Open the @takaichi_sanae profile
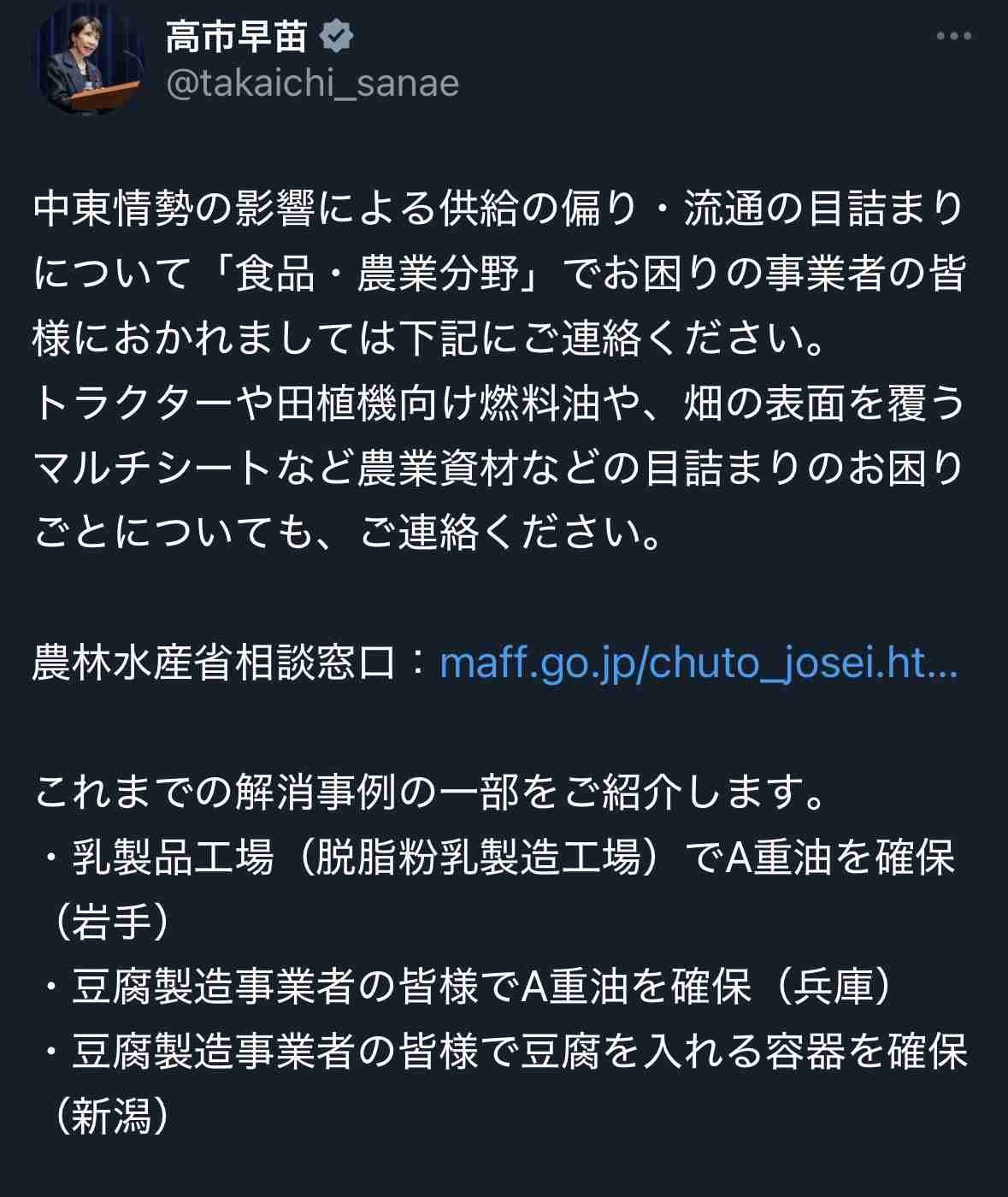The image size is (1008, 1197). point(312,84)
